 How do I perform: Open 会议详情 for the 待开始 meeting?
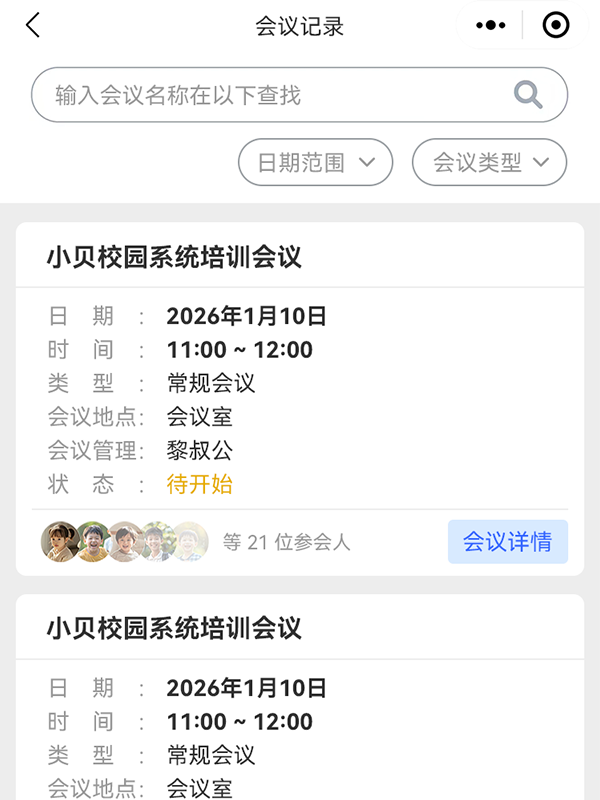pyautogui.click(x=507, y=542)
